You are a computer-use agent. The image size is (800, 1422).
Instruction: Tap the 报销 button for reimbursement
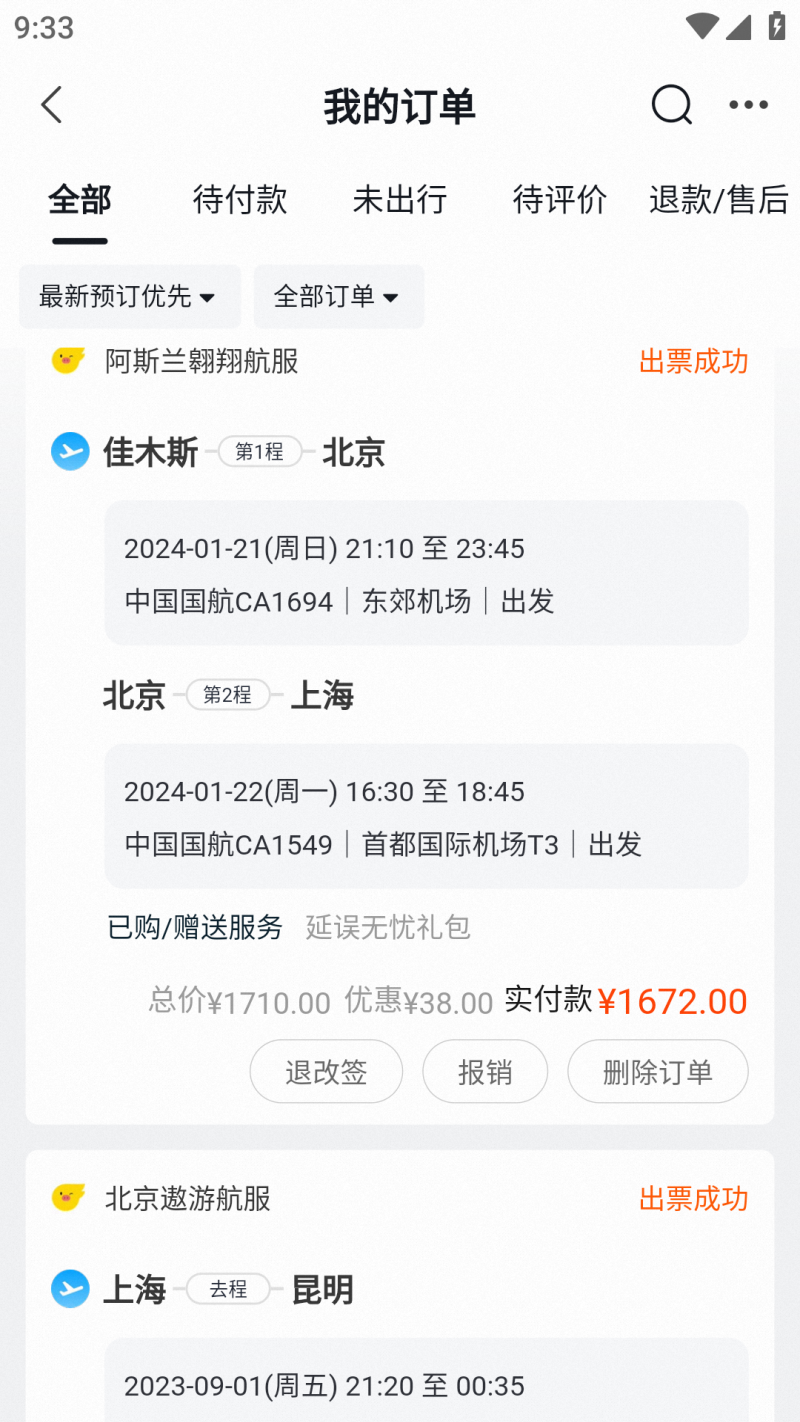[485, 1071]
